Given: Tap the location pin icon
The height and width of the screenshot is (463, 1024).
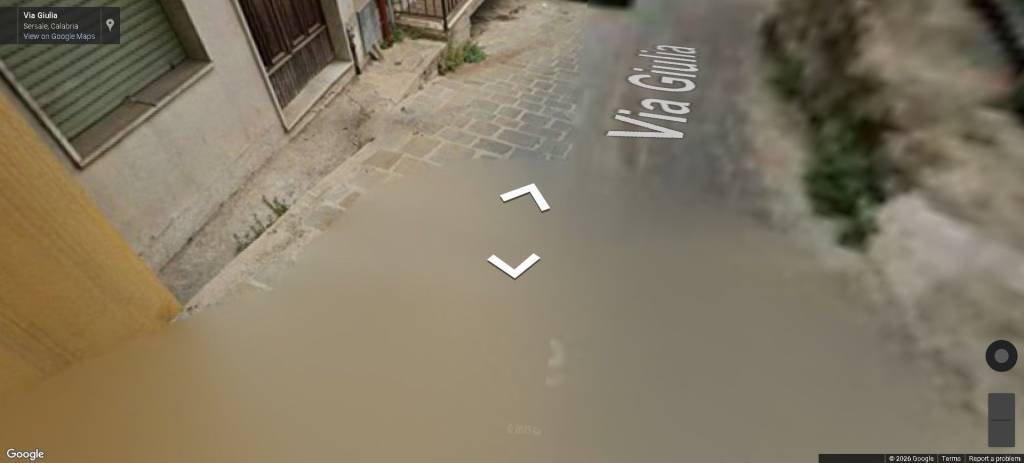Looking at the screenshot, I should [110, 25].
